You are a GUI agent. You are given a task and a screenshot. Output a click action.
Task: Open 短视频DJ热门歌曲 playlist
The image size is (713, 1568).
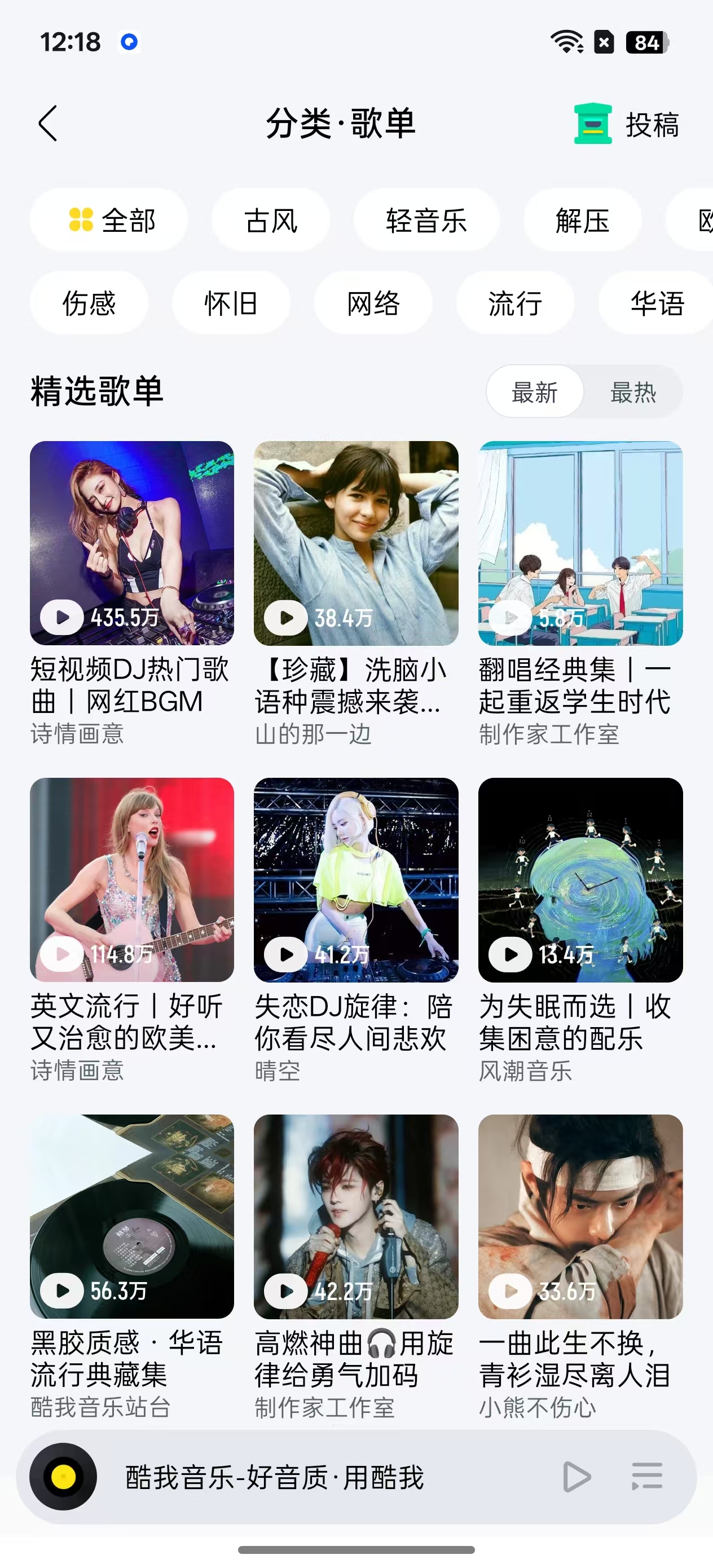[132, 593]
